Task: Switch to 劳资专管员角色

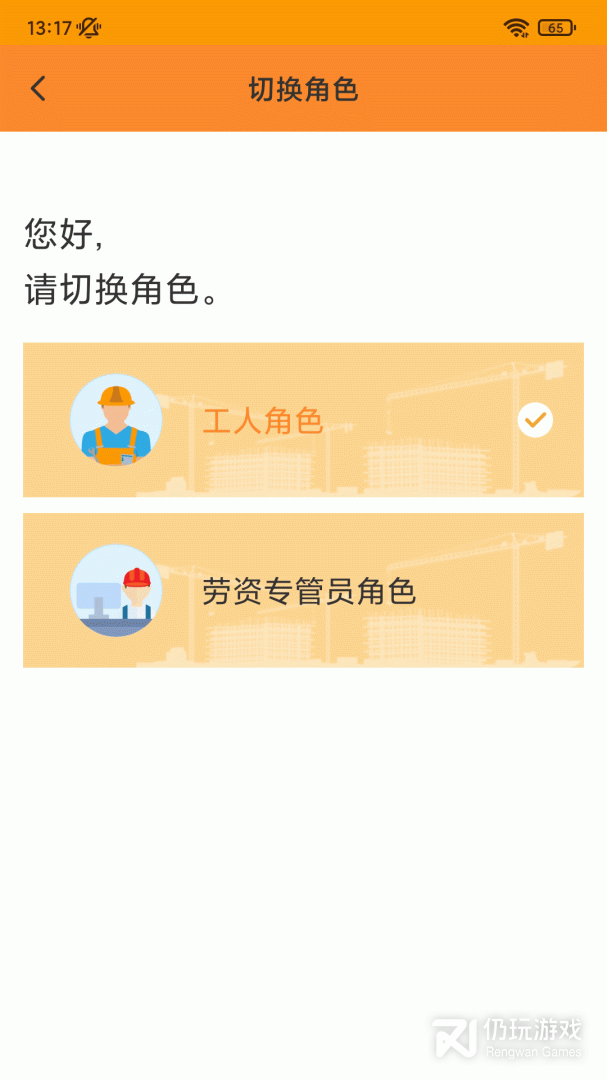Action: [303, 590]
